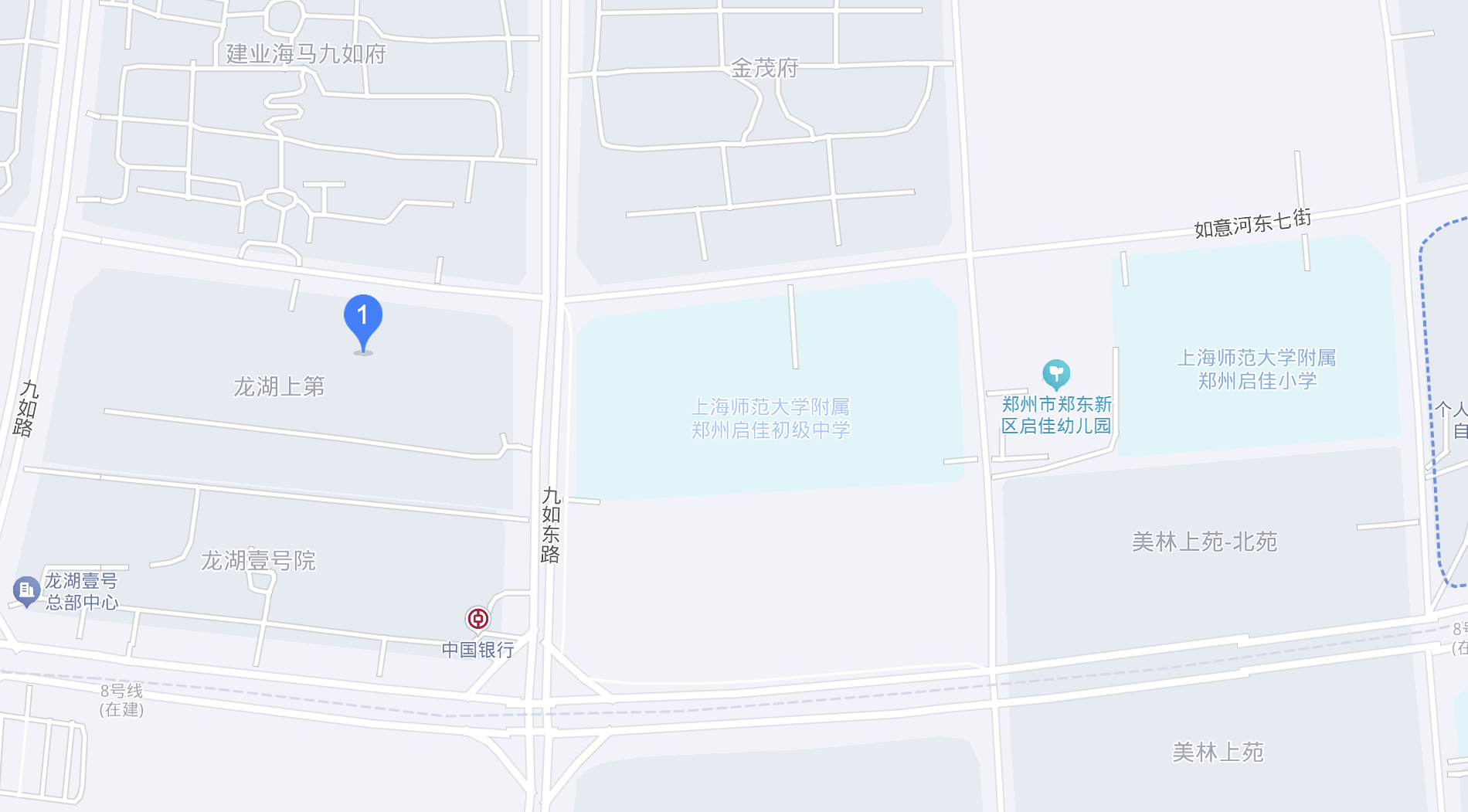Select the 龙湖壹号总部中心 building marker
Image resolution: width=1468 pixels, height=812 pixels.
(26, 591)
